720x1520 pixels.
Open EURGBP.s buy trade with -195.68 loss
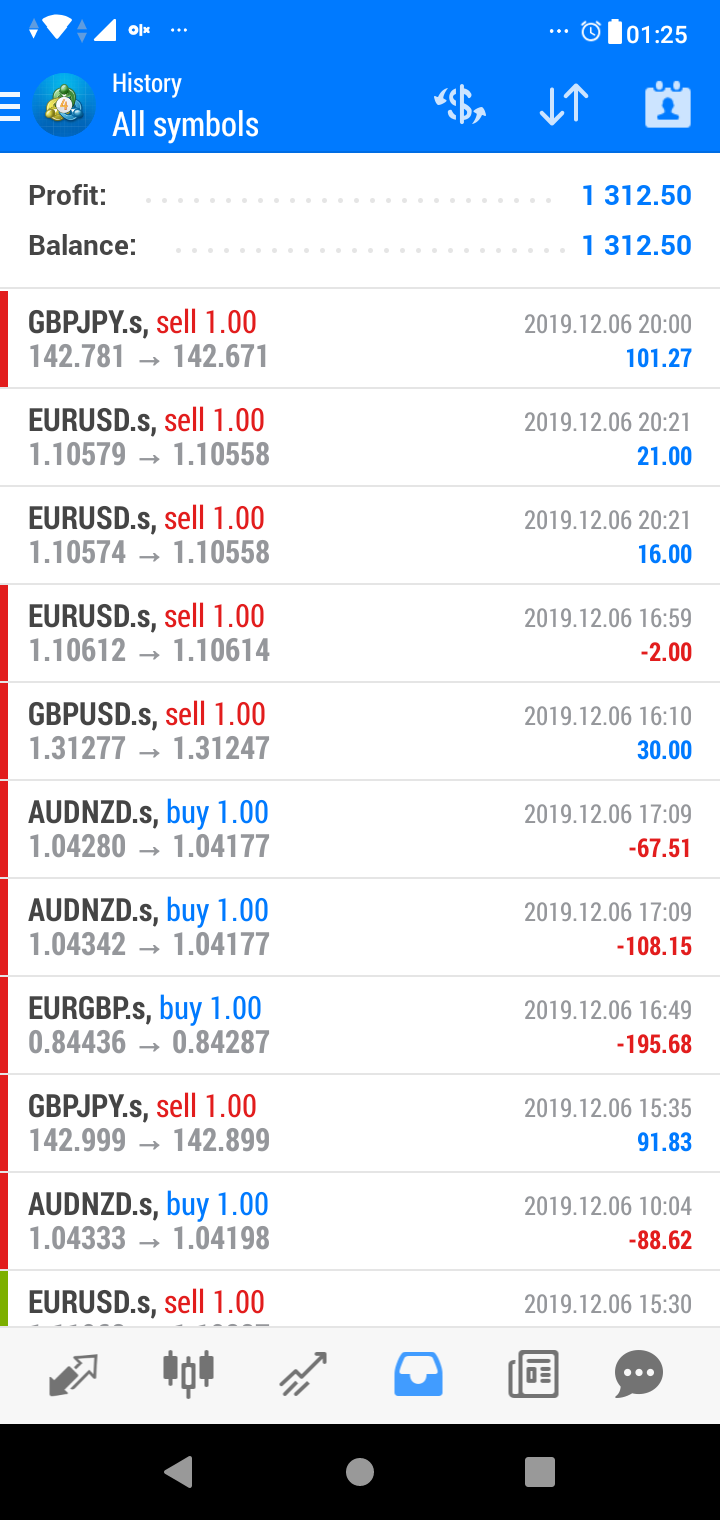pyautogui.click(x=360, y=1025)
